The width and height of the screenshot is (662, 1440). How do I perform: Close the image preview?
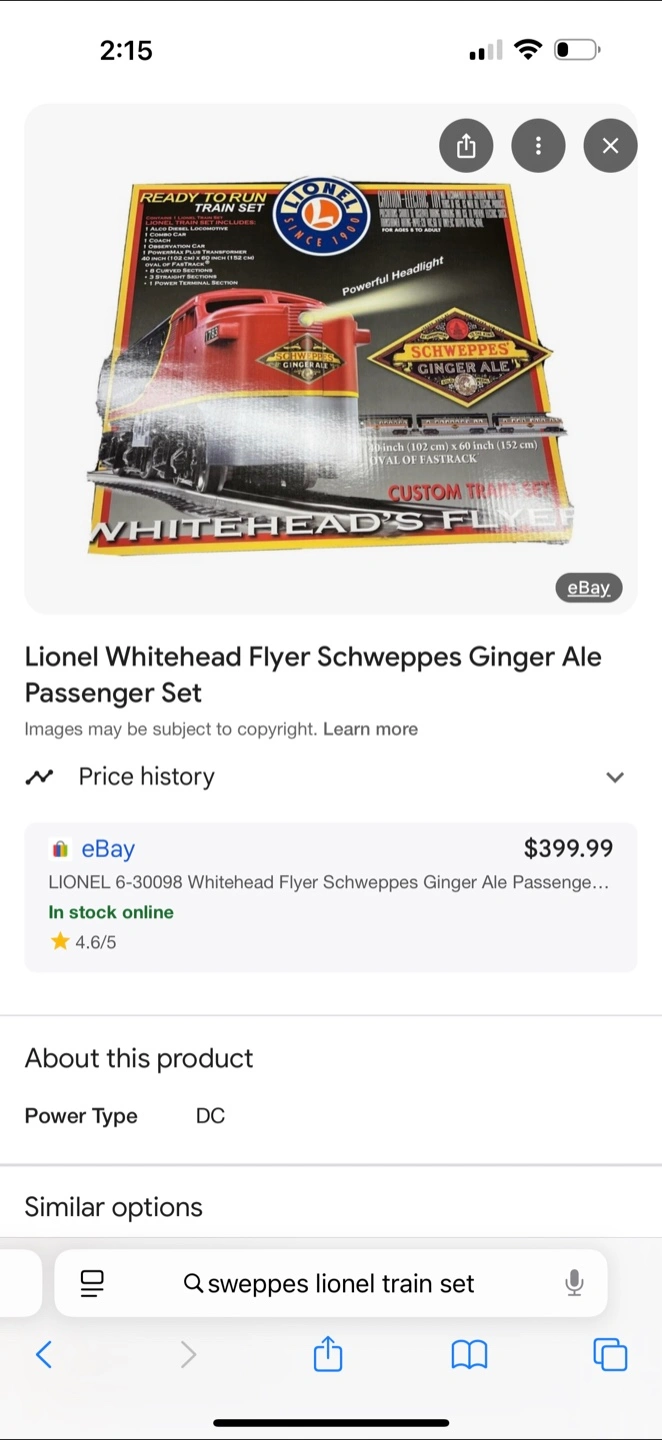tap(610, 146)
